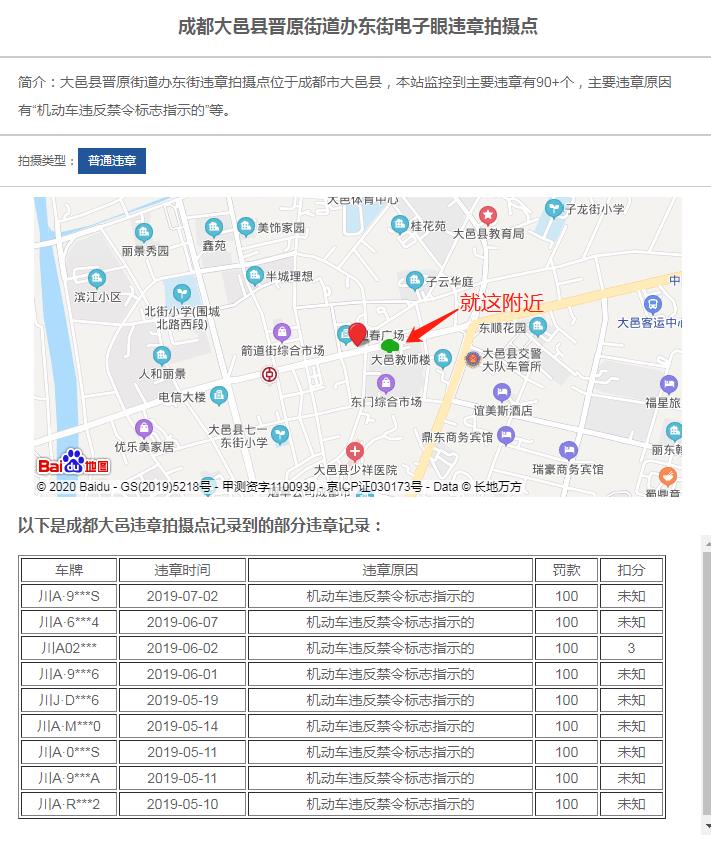The image size is (711, 841).
Task: Open the Baidu map image of the location
Action: click(357, 346)
